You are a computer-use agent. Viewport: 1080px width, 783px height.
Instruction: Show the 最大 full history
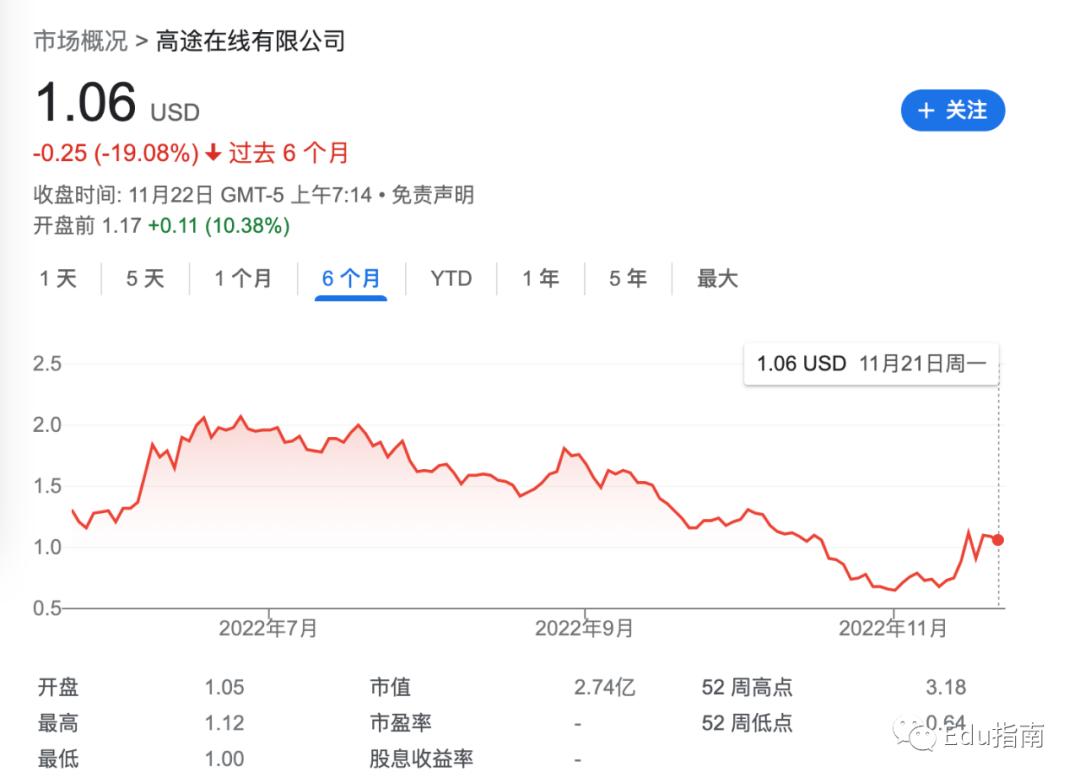click(x=717, y=278)
